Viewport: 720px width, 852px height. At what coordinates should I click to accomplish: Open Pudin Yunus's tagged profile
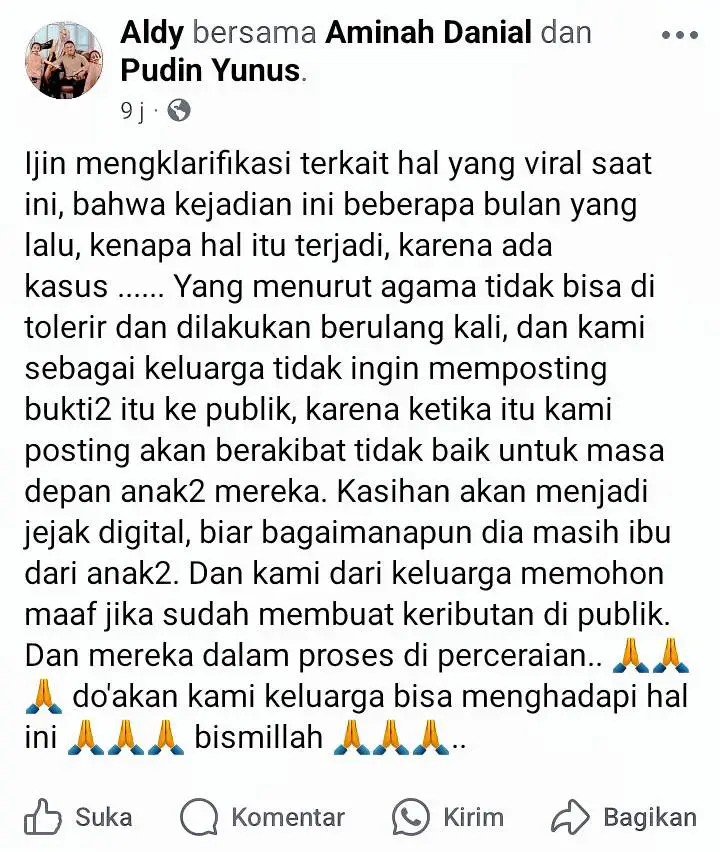210,71
